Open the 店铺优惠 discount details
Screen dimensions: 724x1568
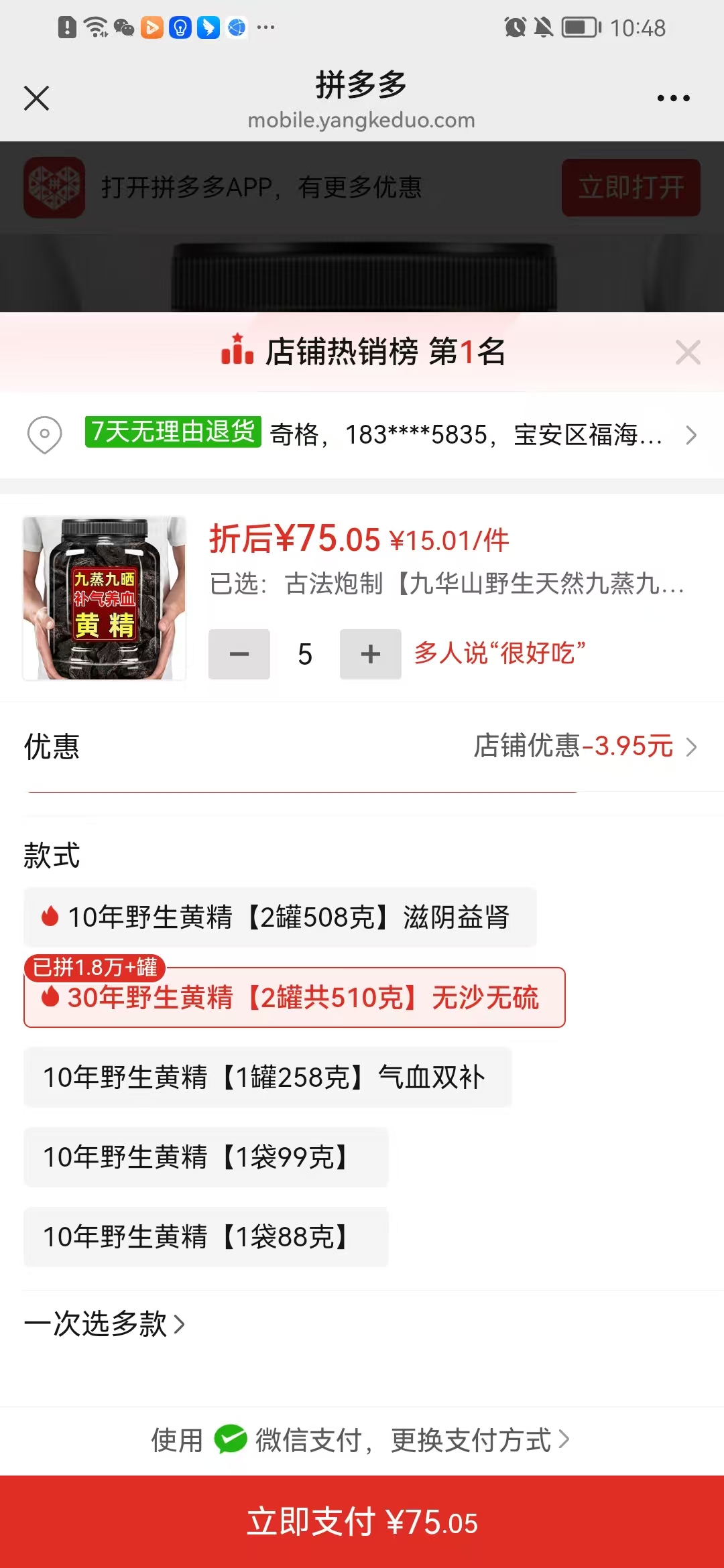(x=585, y=746)
